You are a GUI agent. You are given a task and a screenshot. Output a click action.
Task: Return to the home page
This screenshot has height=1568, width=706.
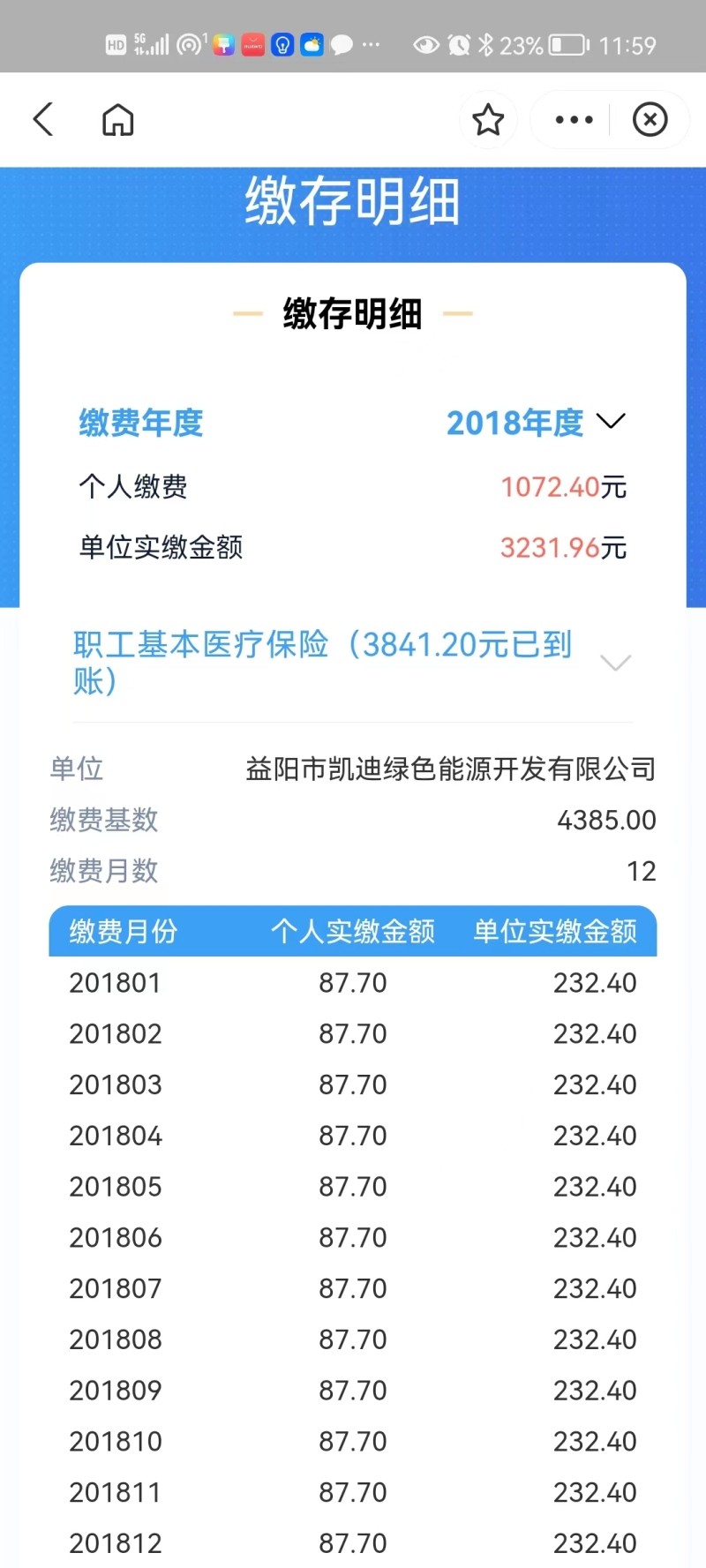point(117,119)
